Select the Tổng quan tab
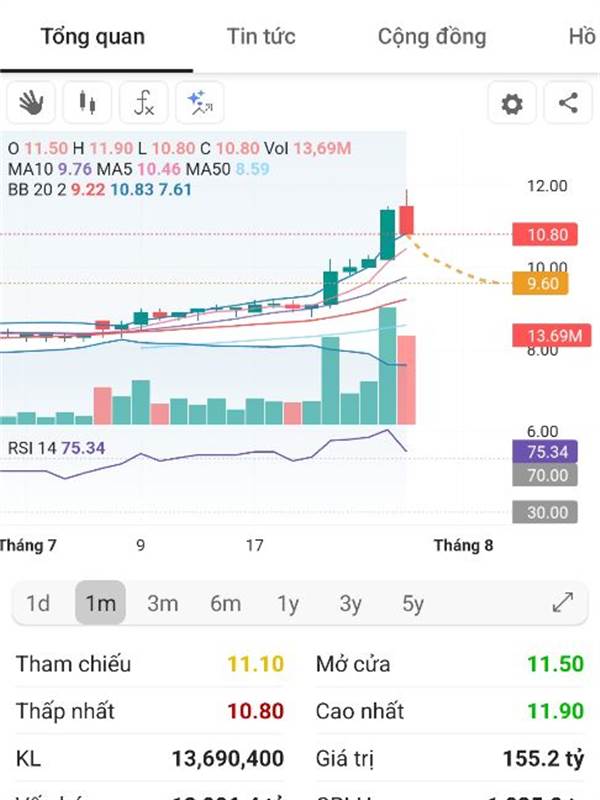This screenshot has height=800, width=600. (92, 37)
